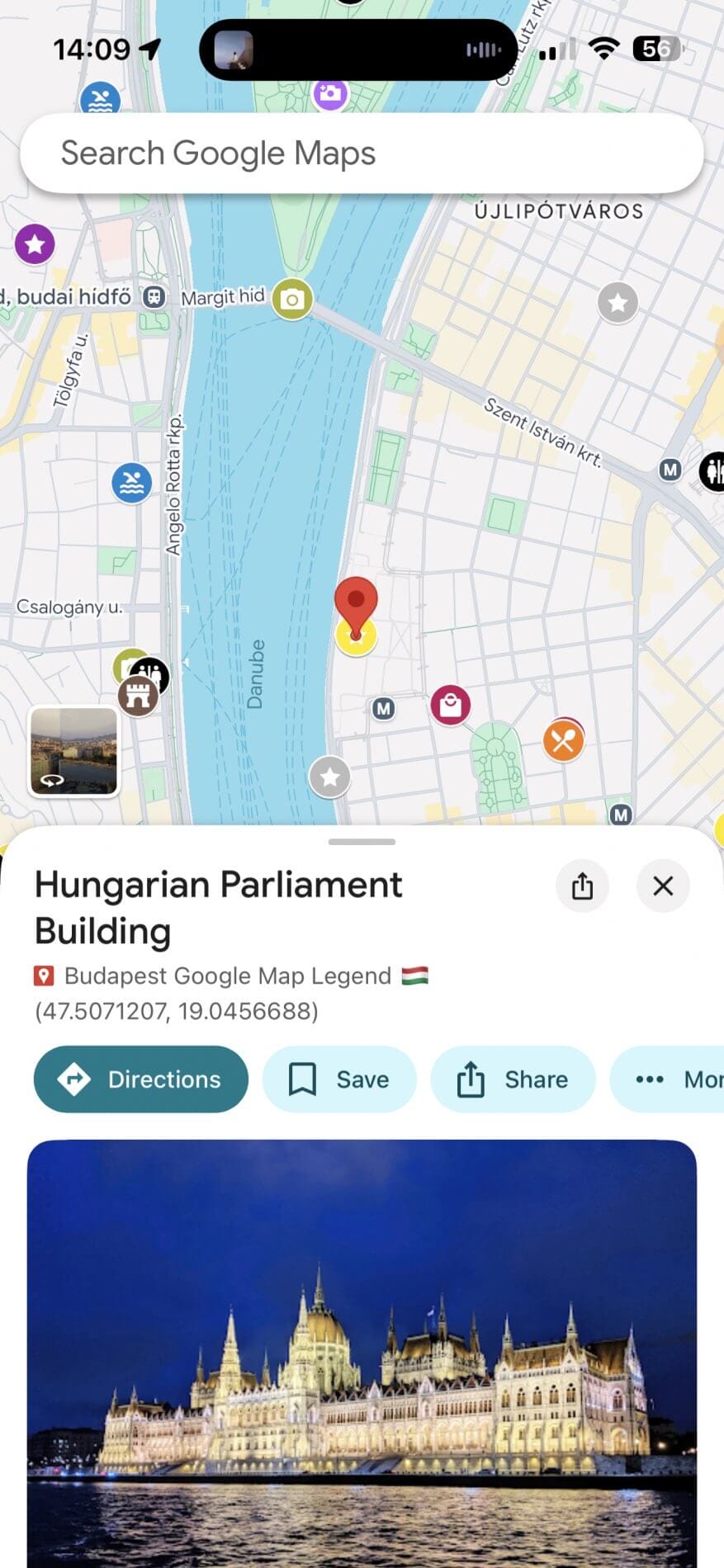This screenshot has width=724, height=1568.
Task: Open the Search Google Maps field
Action: 361,153
